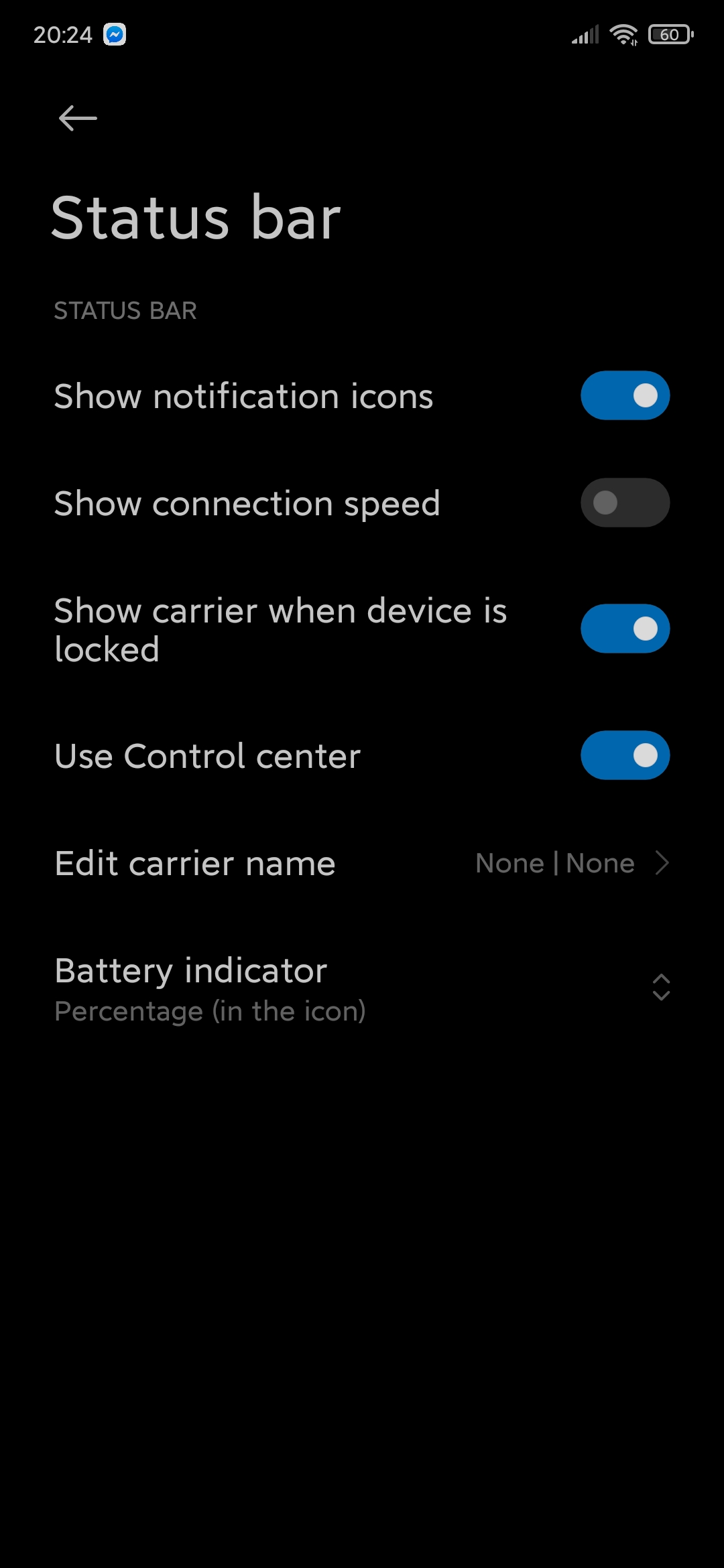The height and width of the screenshot is (1568, 724).
Task: Turn off Show notification icons
Action: tap(625, 395)
